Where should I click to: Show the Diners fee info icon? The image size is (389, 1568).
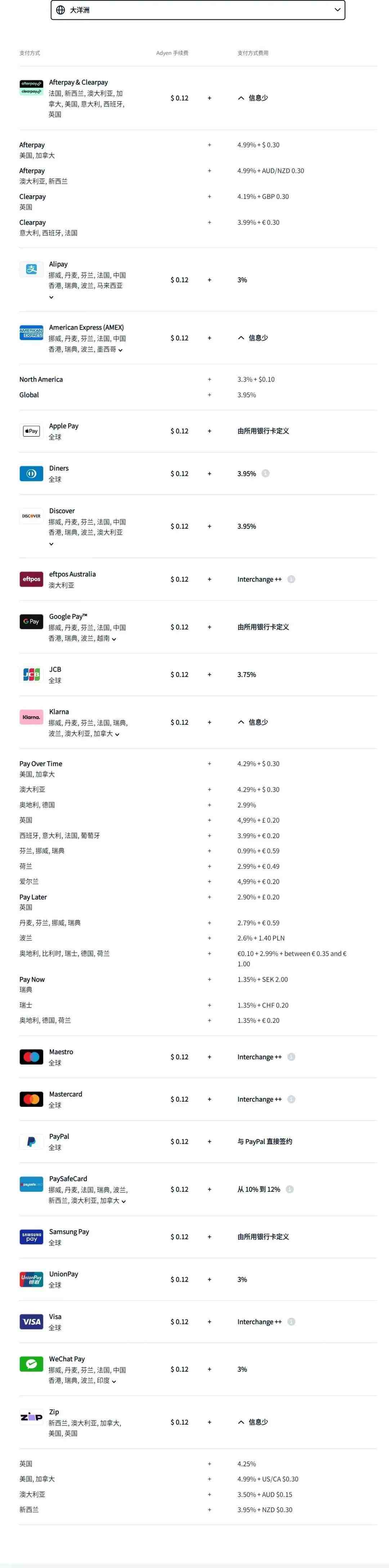[x=265, y=474]
